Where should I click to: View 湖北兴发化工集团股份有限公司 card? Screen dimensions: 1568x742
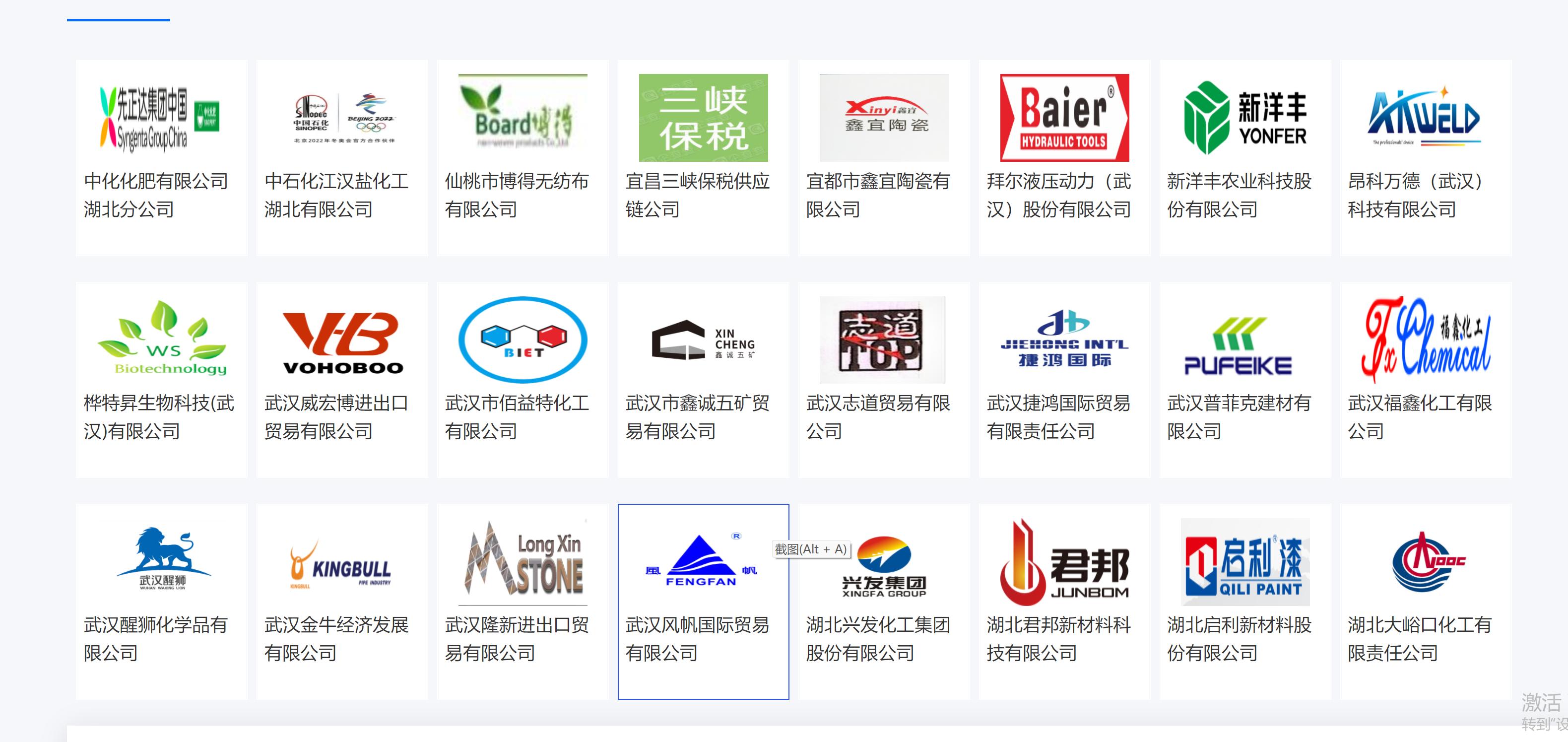point(884,602)
